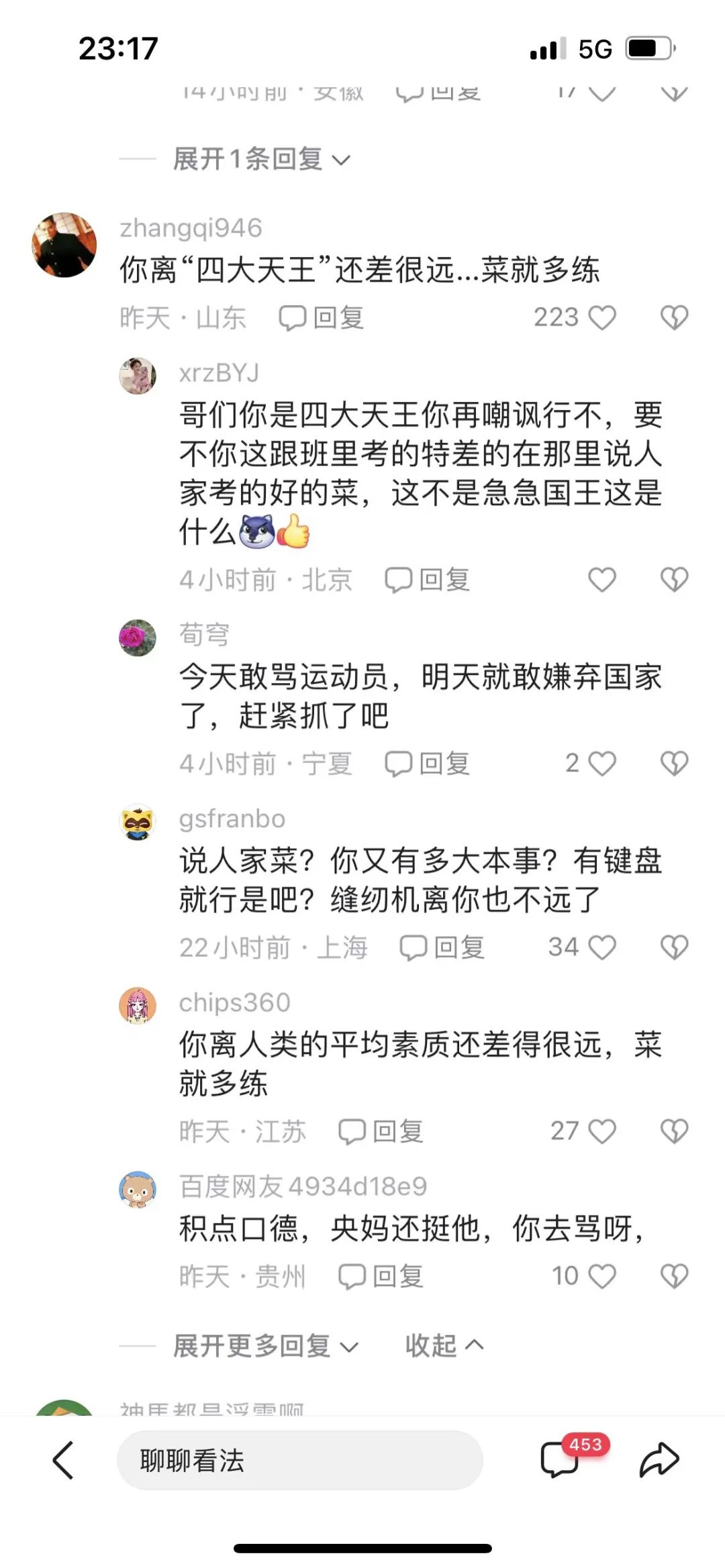Collapse the replies with 收起
Screen dimensions: 725x1568
pyautogui.click(x=444, y=1346)
